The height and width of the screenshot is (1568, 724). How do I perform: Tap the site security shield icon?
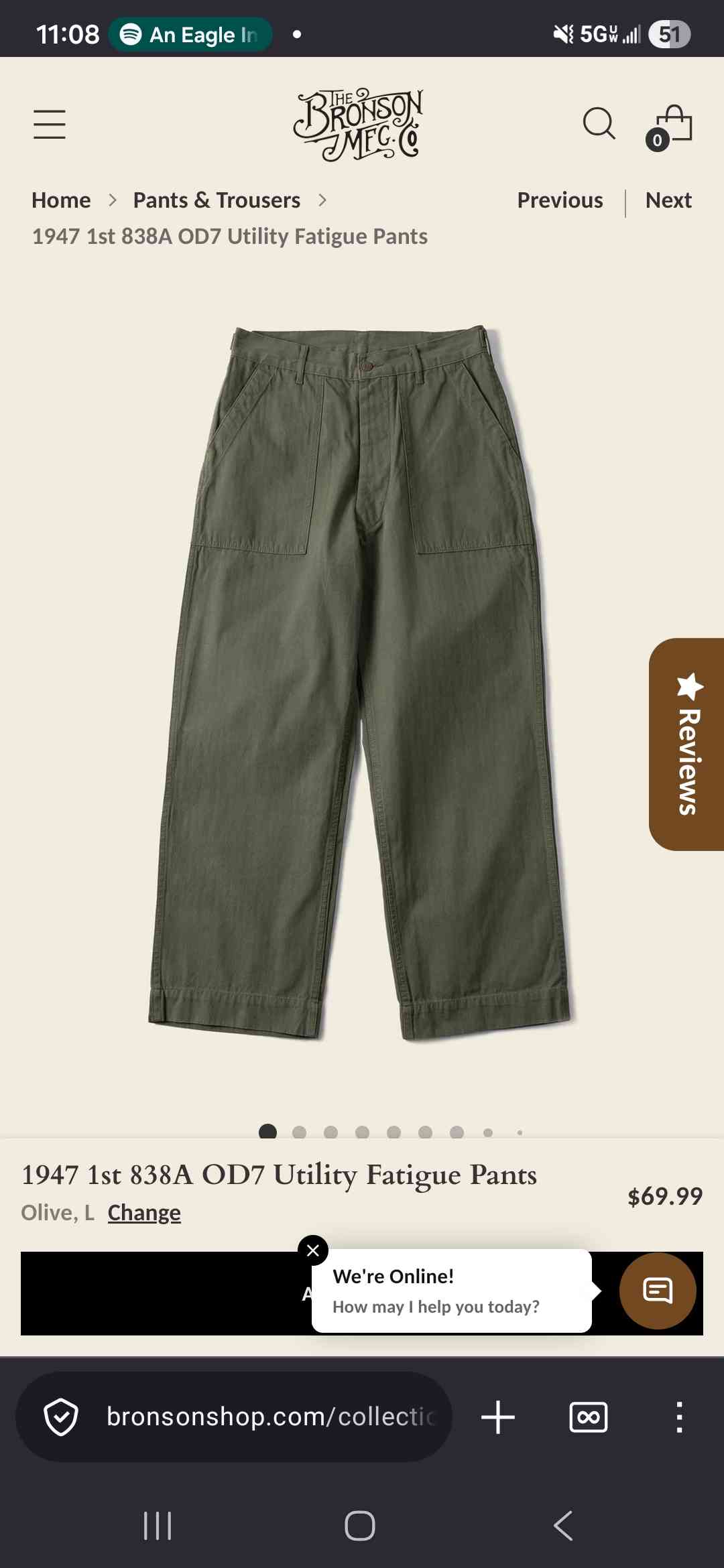[x=61, y=1417]
